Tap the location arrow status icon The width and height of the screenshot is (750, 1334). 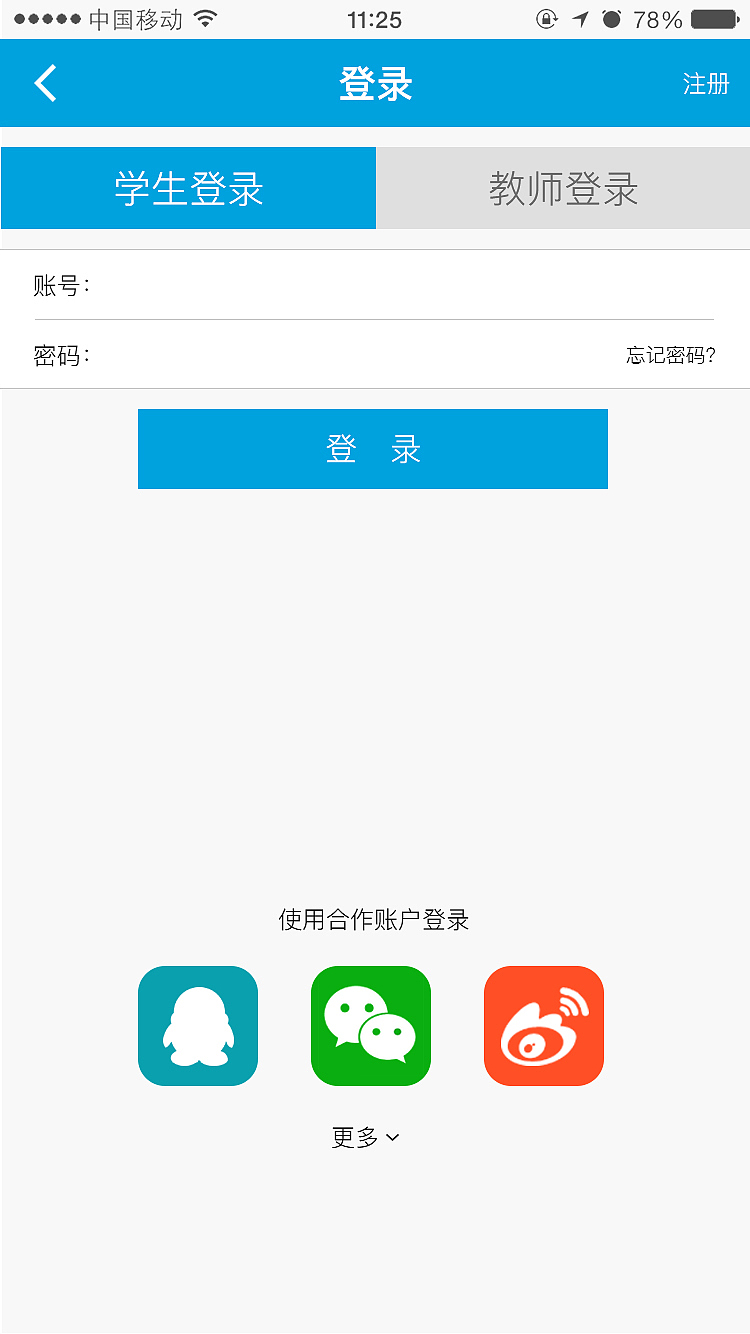pyautogui.click(x=581, y=18)
